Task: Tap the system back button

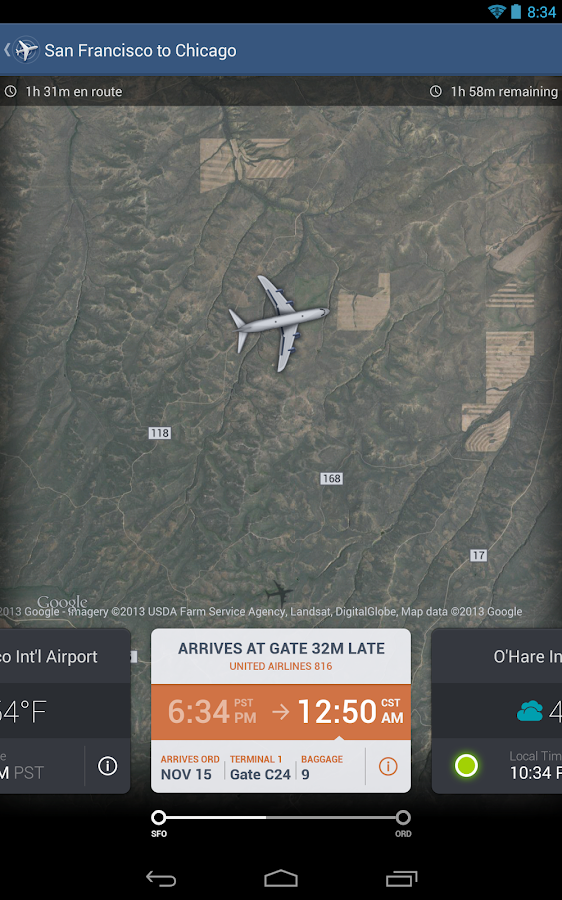Action: (x=161, y=878)
